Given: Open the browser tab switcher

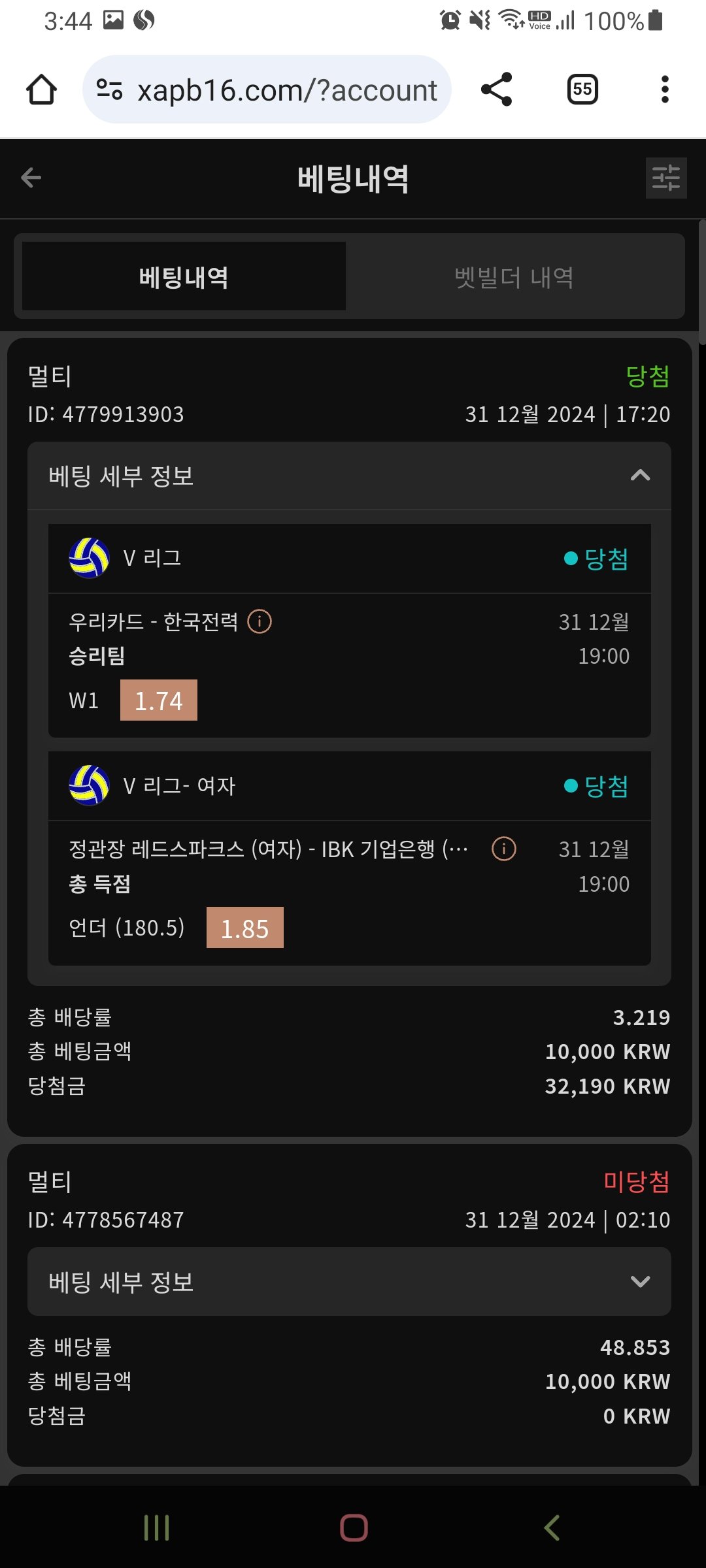Looking at the screenshot, I should [x=582, y=90].
